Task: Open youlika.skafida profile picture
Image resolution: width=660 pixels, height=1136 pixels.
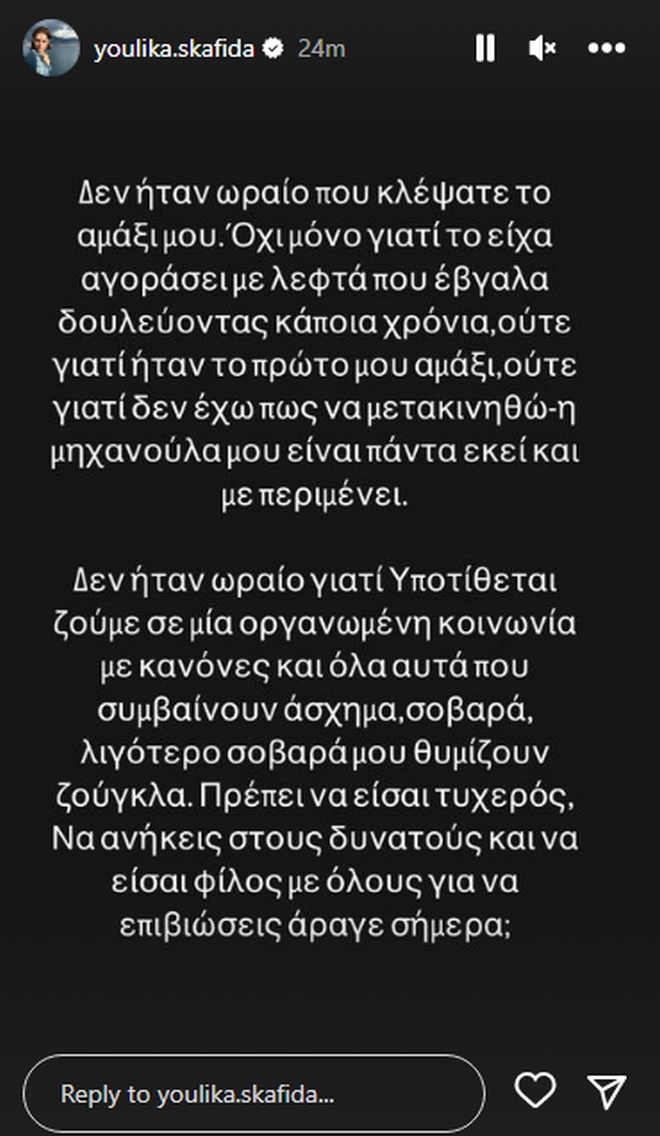Action: pos(51,48)
